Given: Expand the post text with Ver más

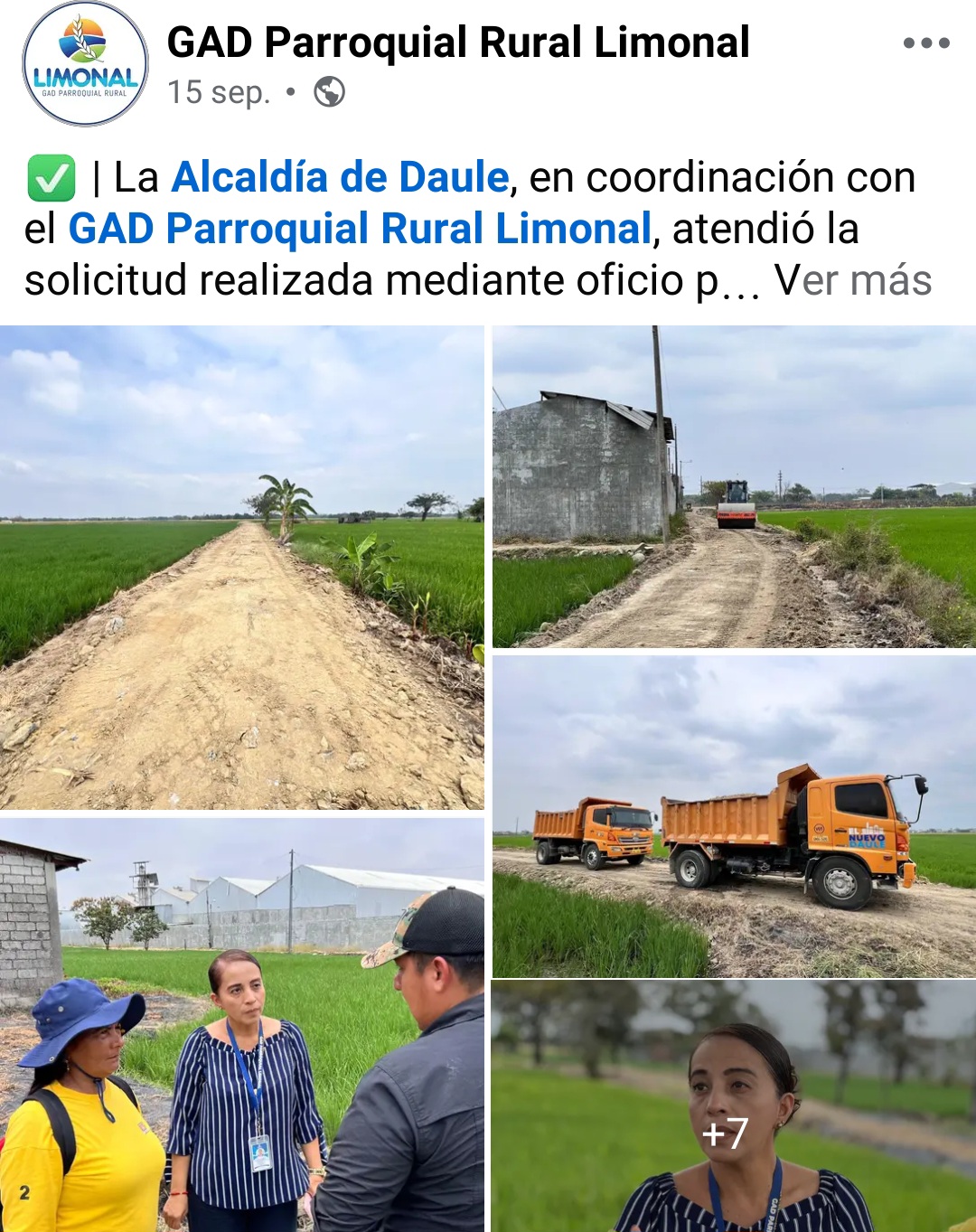Looking at the screenshot, I should click(x=853, y=280).
